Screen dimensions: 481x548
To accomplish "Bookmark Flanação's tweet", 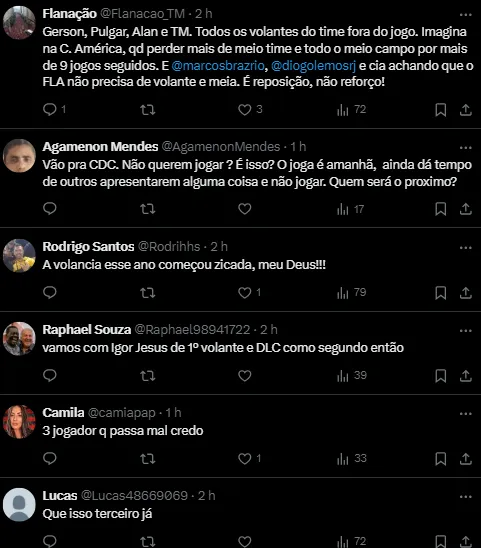I will click(x=440, y=110).
